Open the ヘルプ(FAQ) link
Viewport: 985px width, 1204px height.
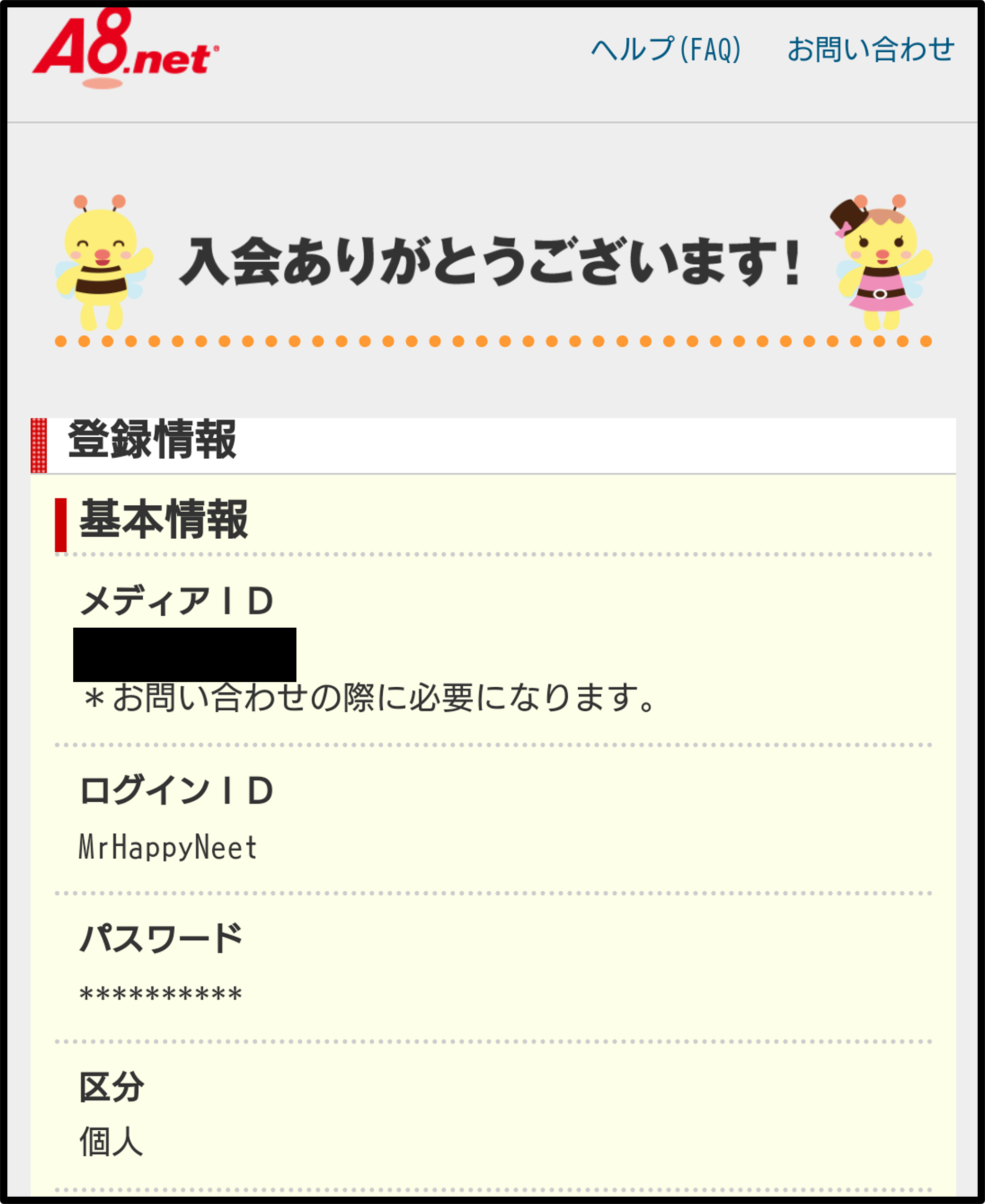click(x=666, y=49)
